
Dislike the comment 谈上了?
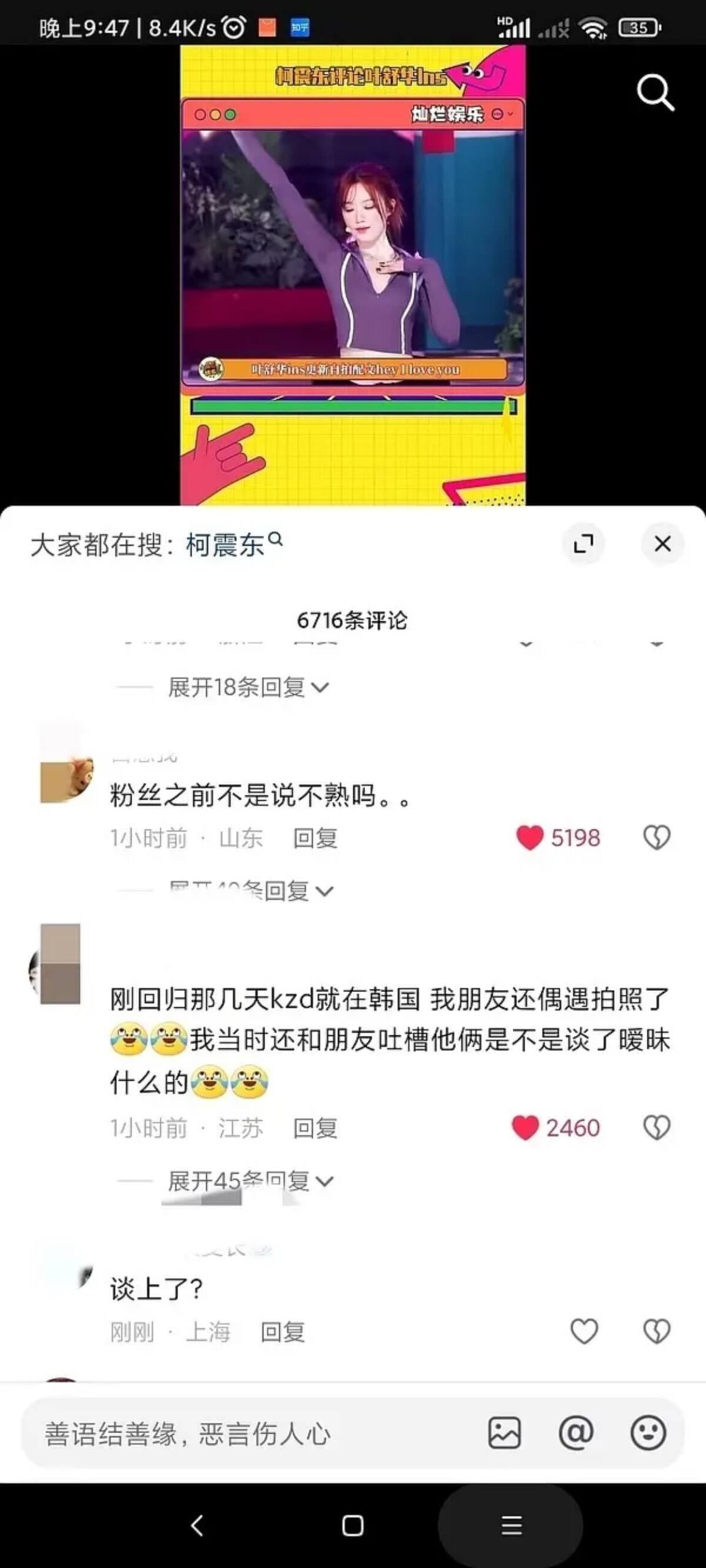(656, 1332)
